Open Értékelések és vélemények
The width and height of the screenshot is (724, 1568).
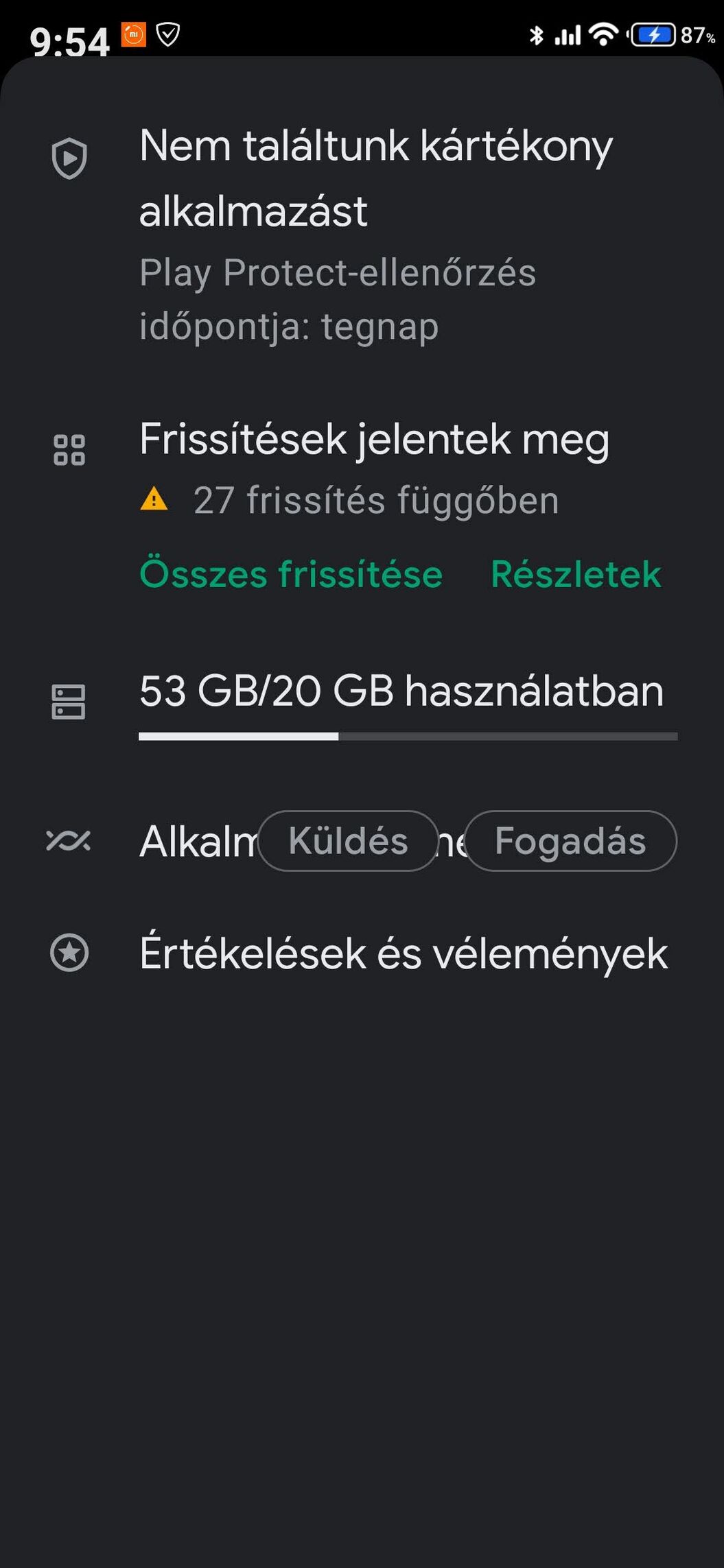point(362,953)
